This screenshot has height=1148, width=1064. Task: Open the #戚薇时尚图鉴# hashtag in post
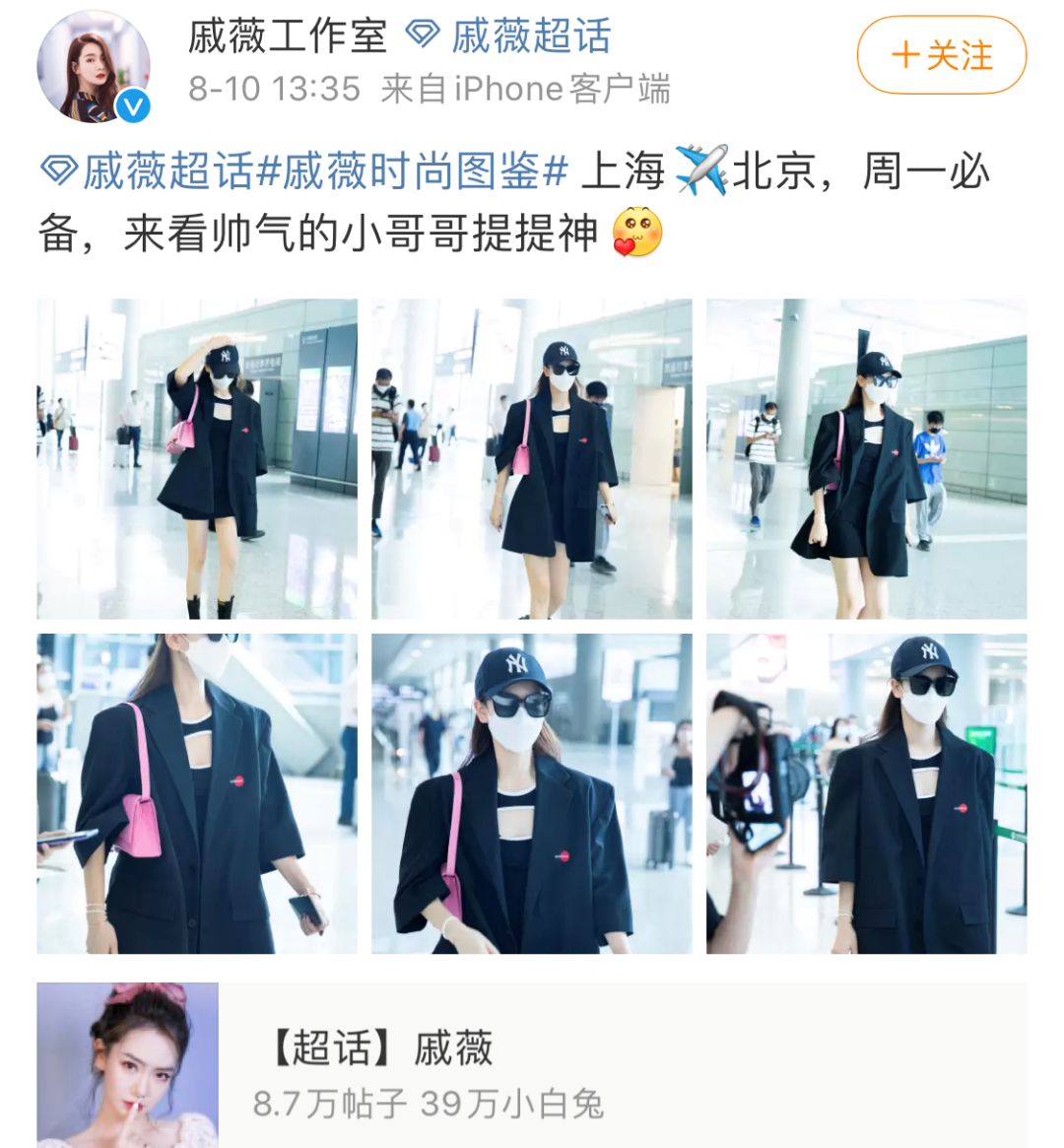tap(412, 171)
